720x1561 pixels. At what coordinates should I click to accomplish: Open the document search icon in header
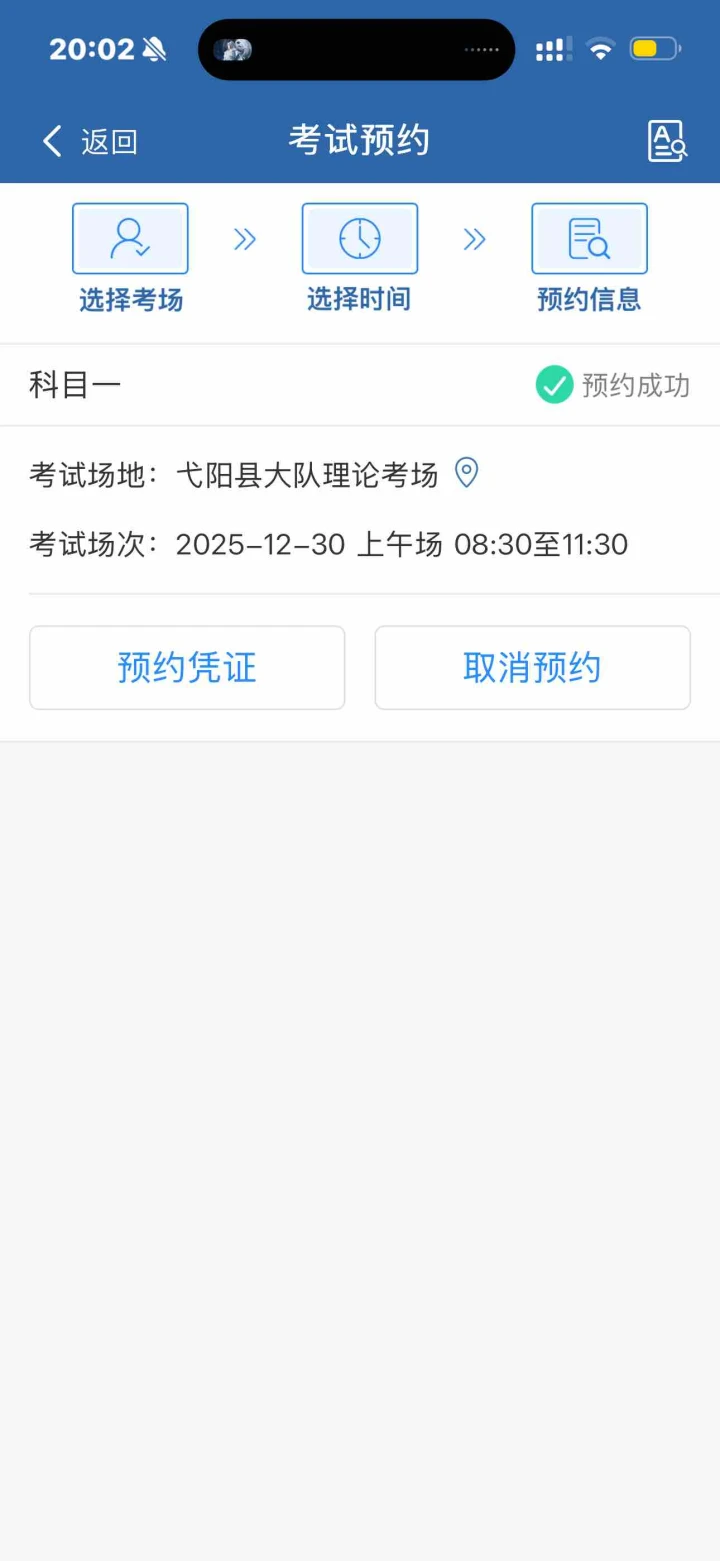tap(666, 141)
